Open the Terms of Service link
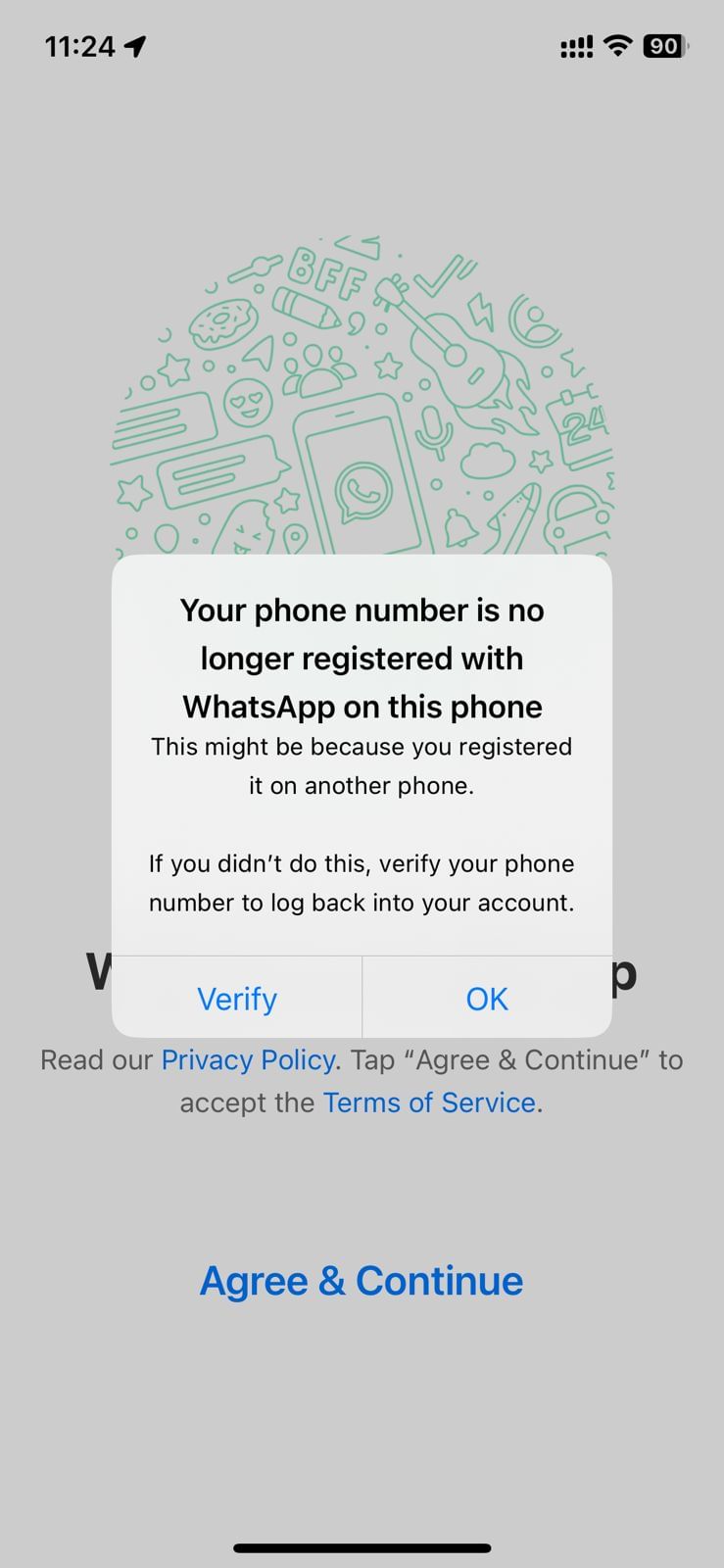 pyautogui.click(x=429, y=1102)
